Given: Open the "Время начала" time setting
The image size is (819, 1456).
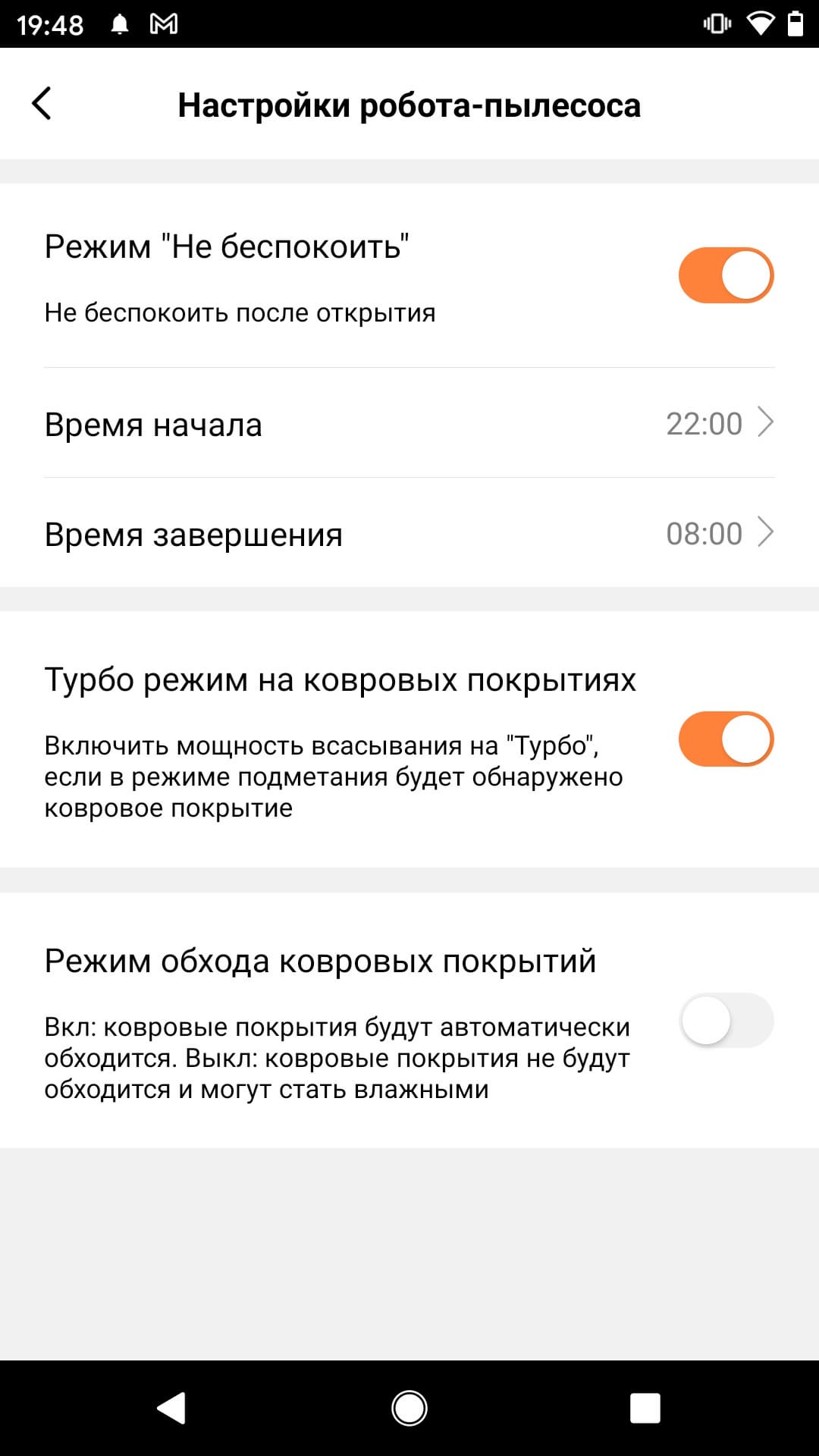Looking at the screenshot, I should point(409,423).
